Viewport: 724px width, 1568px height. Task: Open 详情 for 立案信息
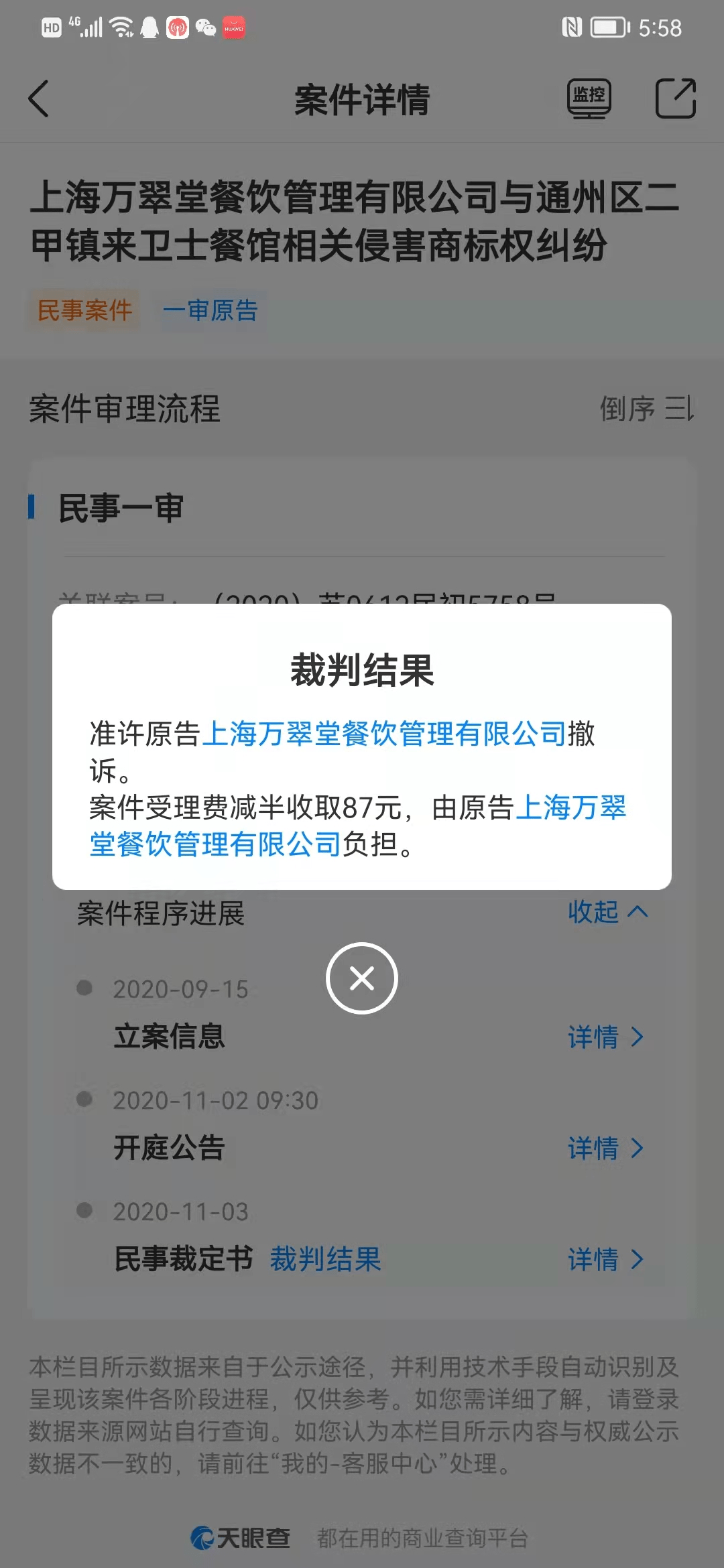click(605, 1037)
